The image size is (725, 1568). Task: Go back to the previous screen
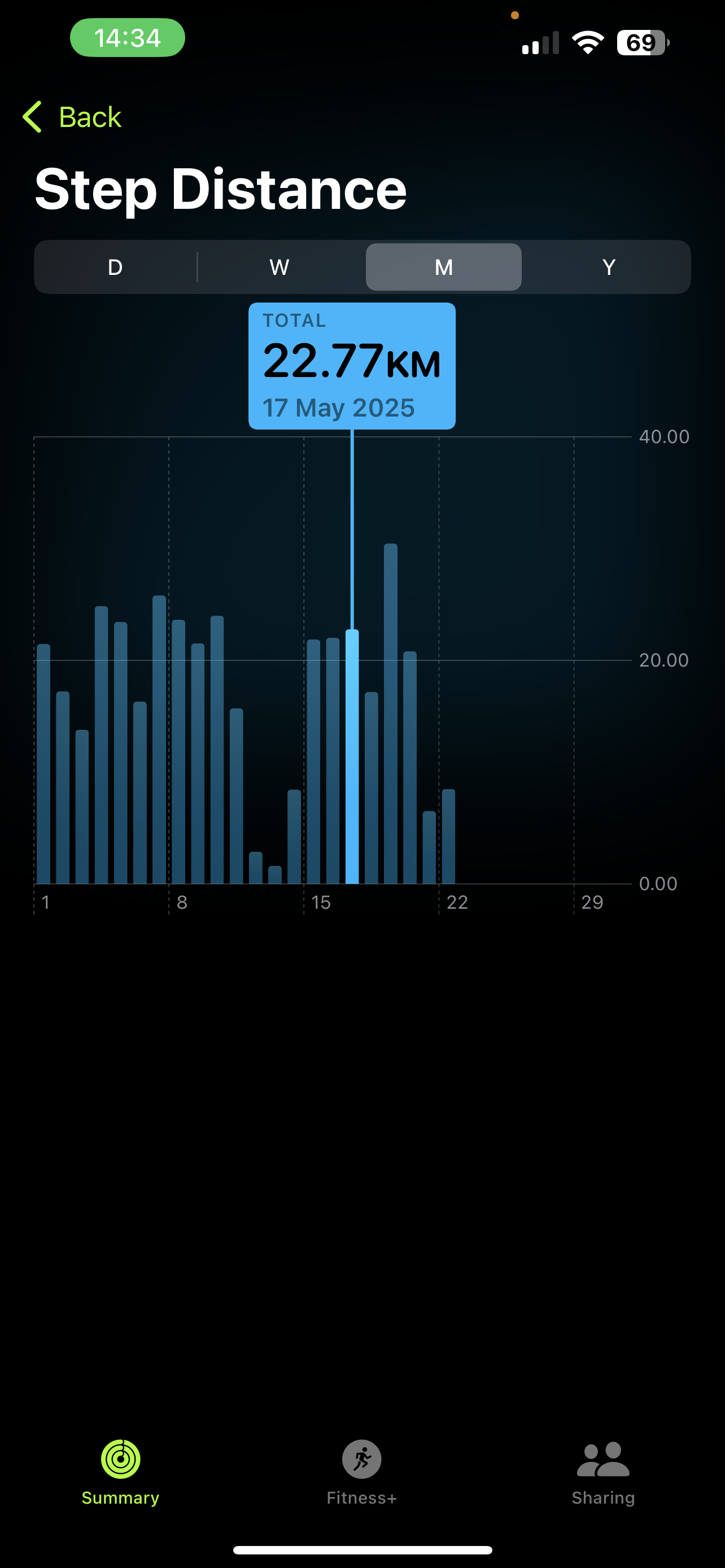pos(72,117)
